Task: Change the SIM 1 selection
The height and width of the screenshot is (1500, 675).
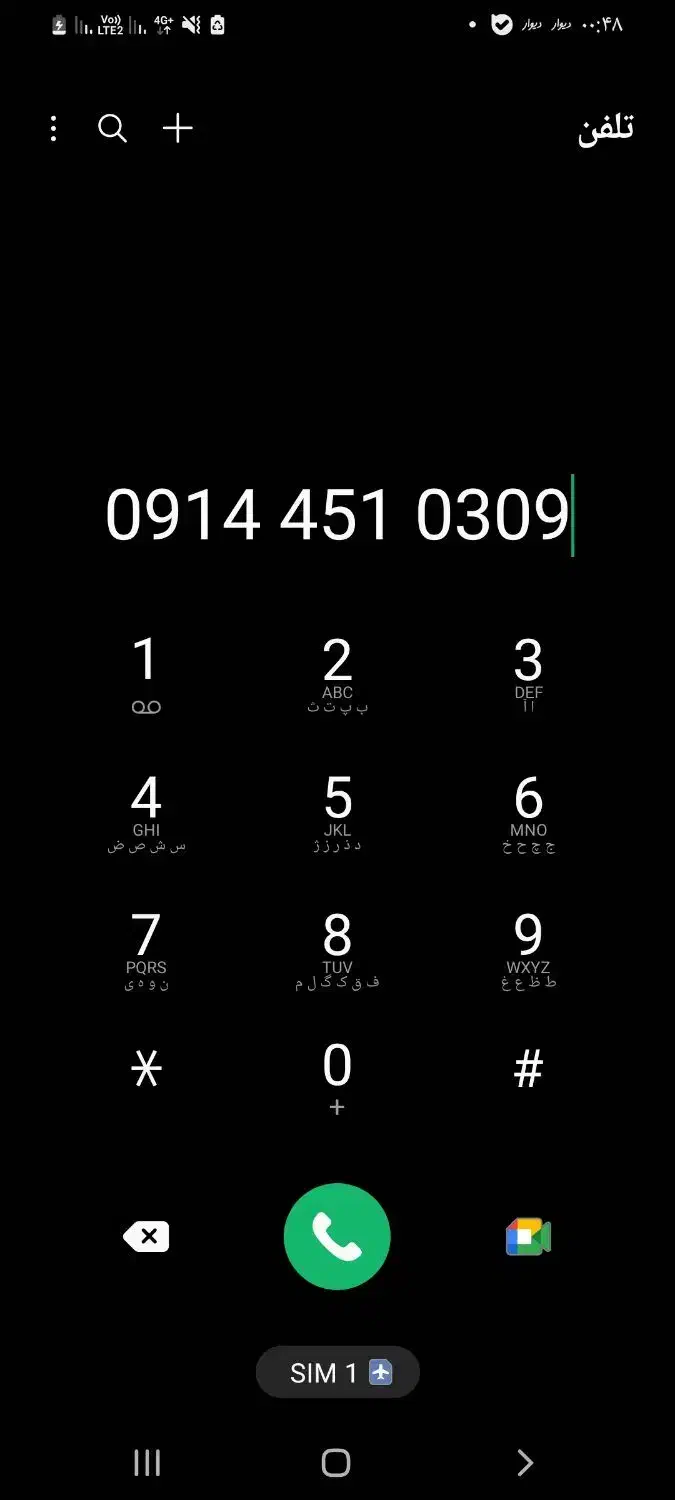Action: click(338, 1372)
